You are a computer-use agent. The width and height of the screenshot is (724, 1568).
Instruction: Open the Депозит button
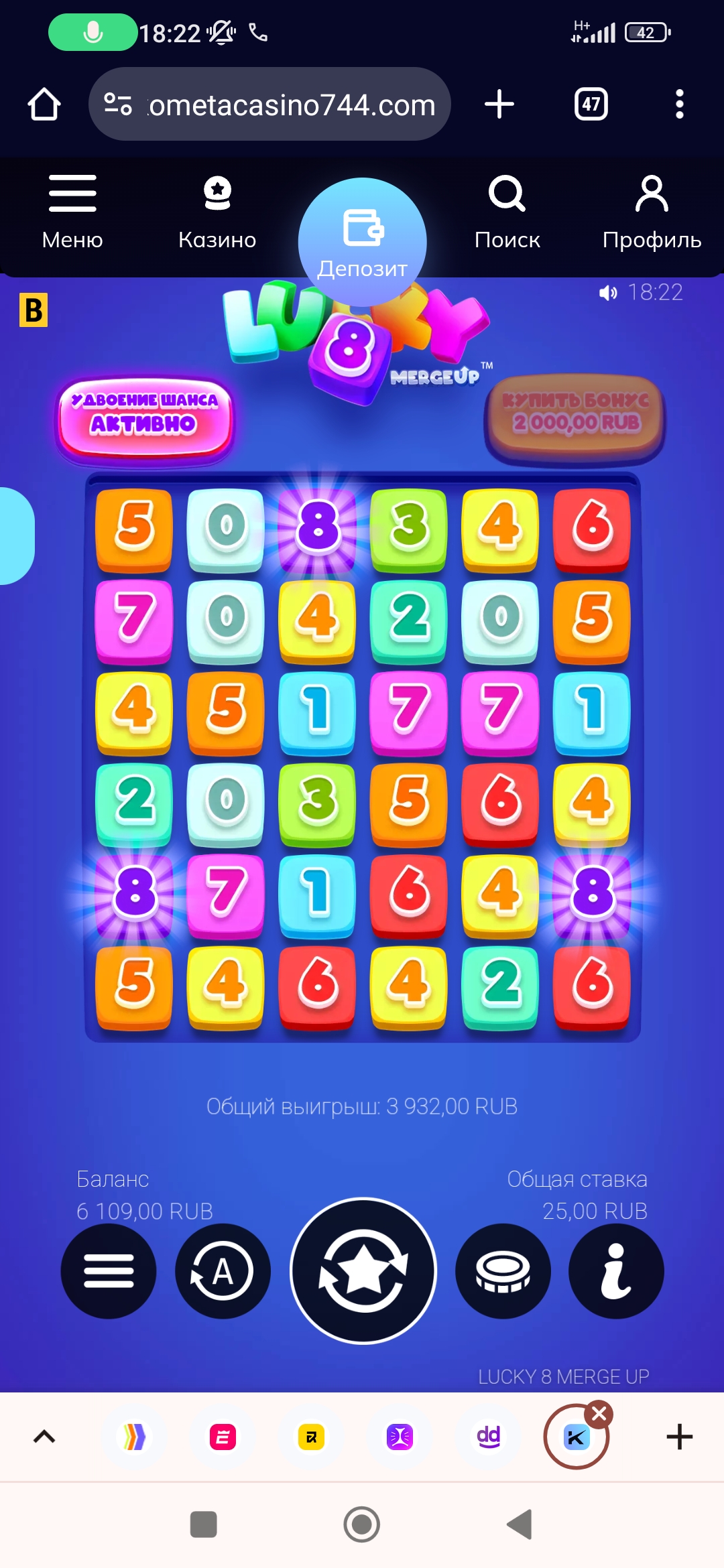click(x=362, y=241)
